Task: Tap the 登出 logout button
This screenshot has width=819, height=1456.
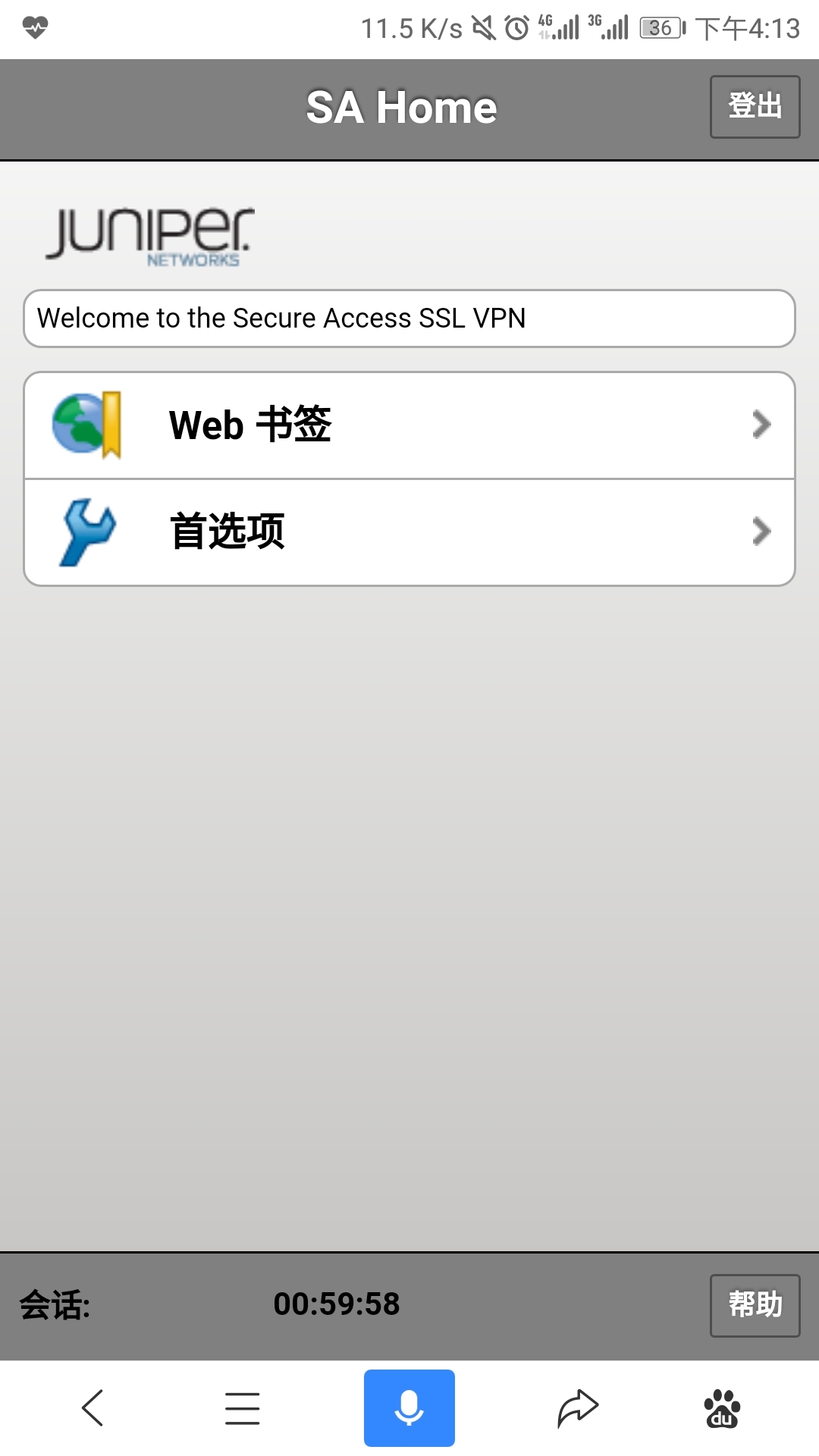Action: (755, 107)
